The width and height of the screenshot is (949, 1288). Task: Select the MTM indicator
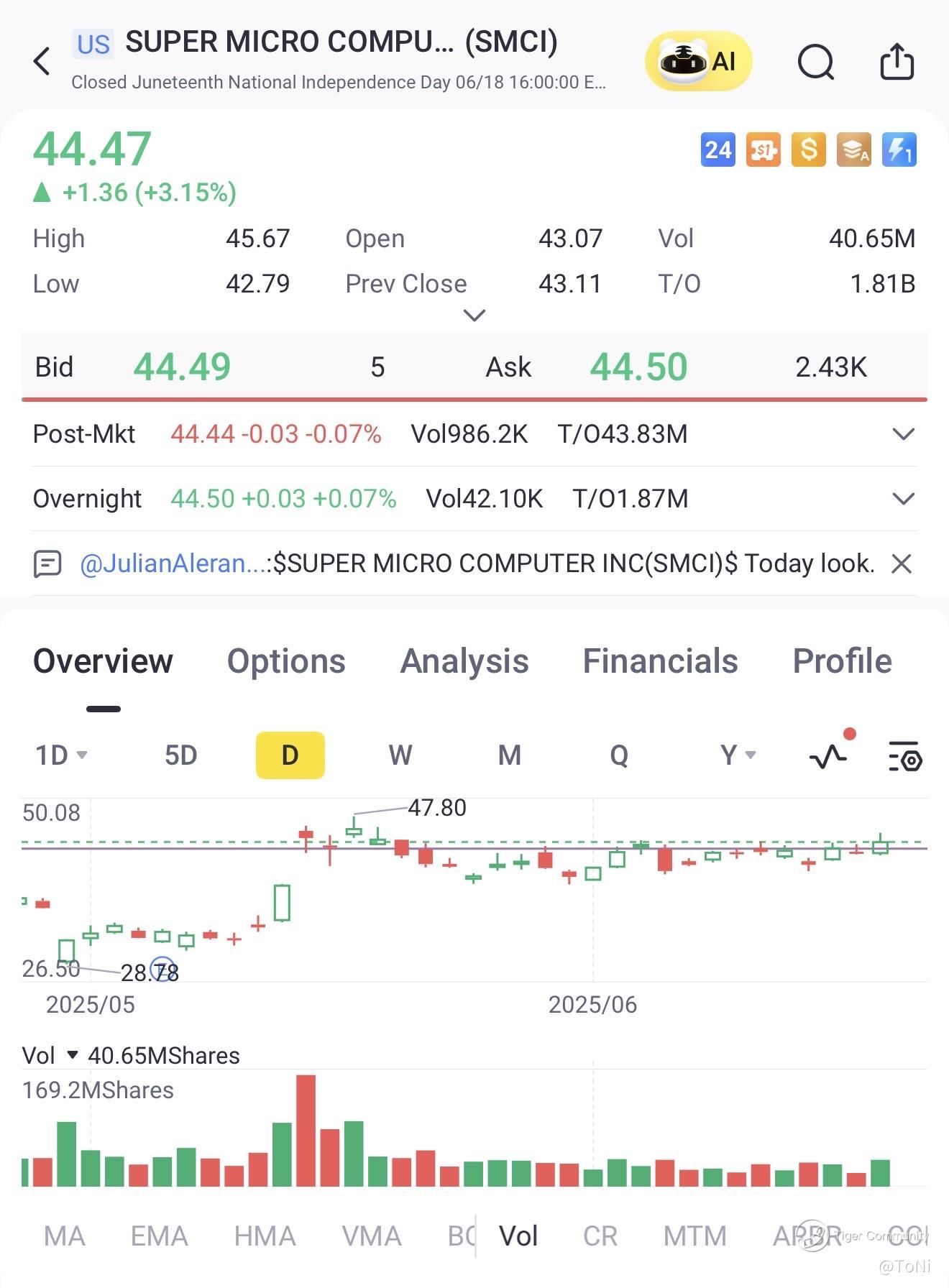click(694, 1236)
